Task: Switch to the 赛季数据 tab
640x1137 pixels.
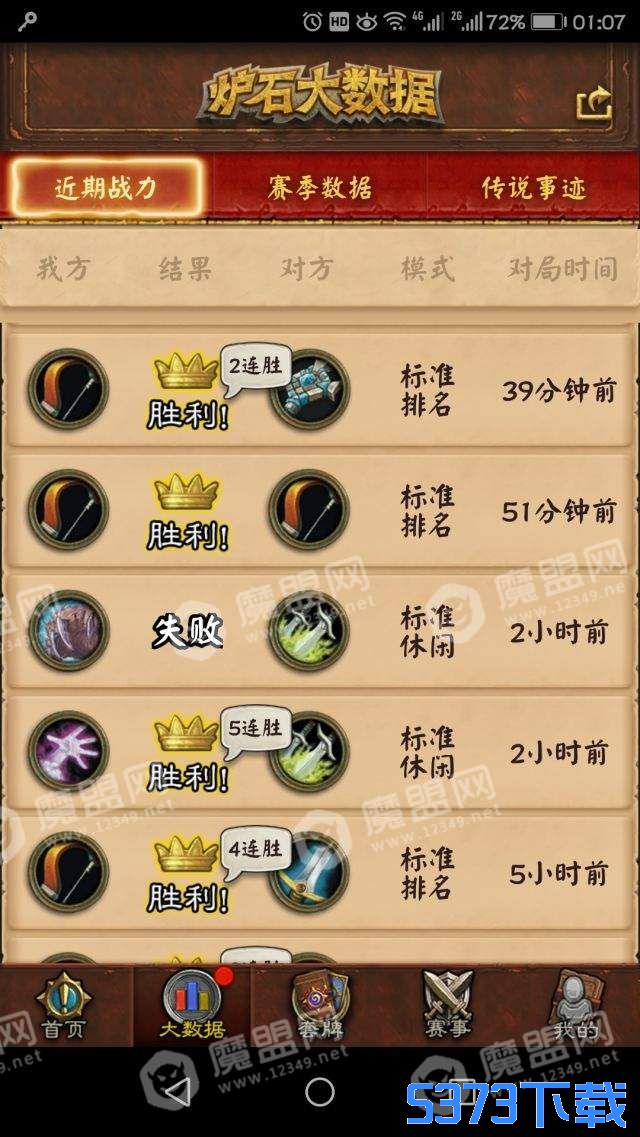Action: [320, 187]
